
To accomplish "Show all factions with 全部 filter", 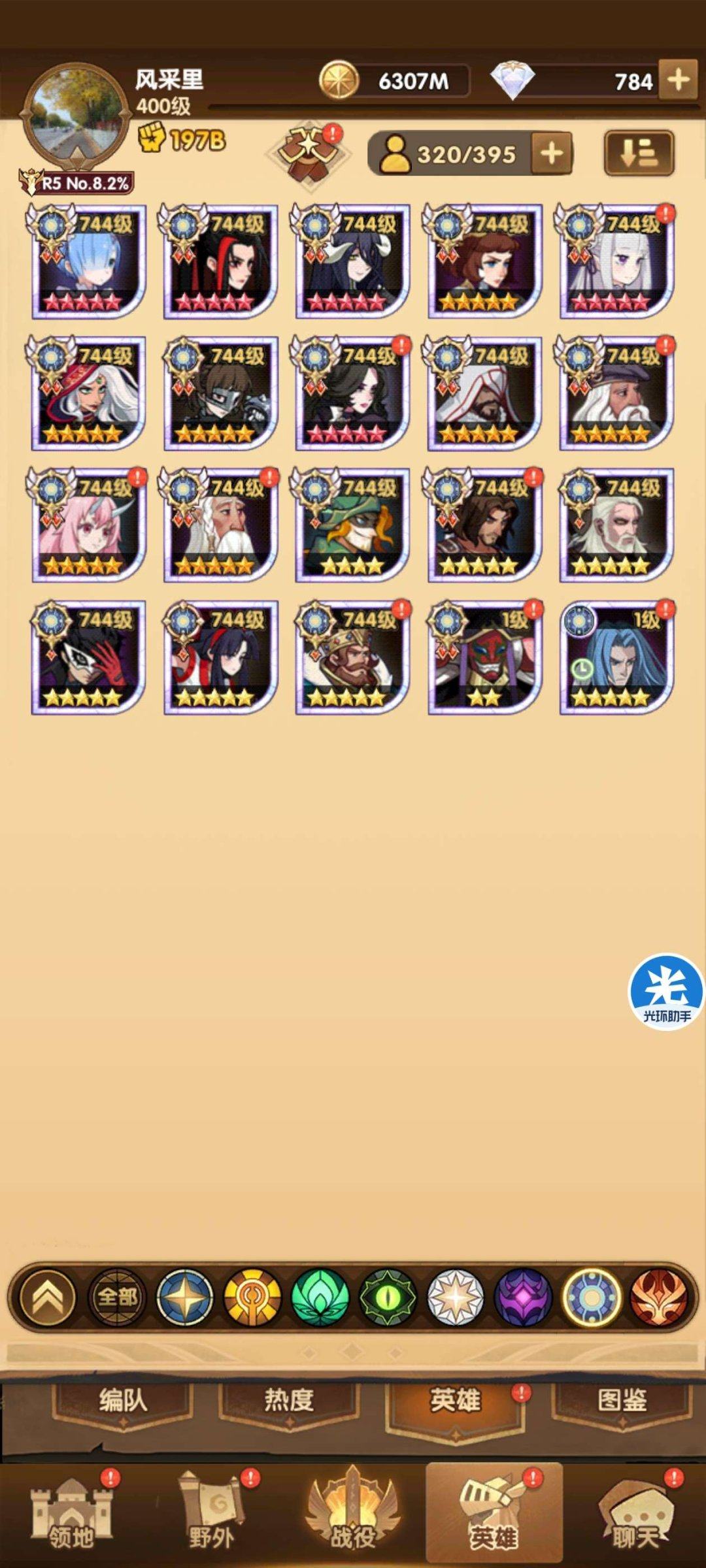I will point(117,1297).
